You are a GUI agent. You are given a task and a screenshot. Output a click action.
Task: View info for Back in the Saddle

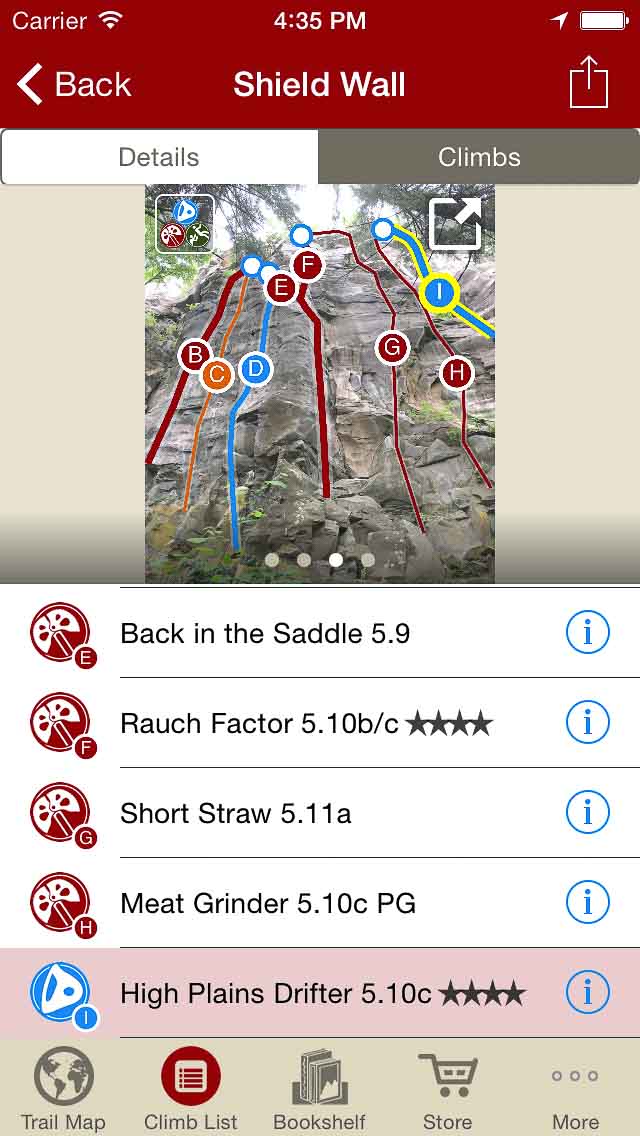click(587, 633)
